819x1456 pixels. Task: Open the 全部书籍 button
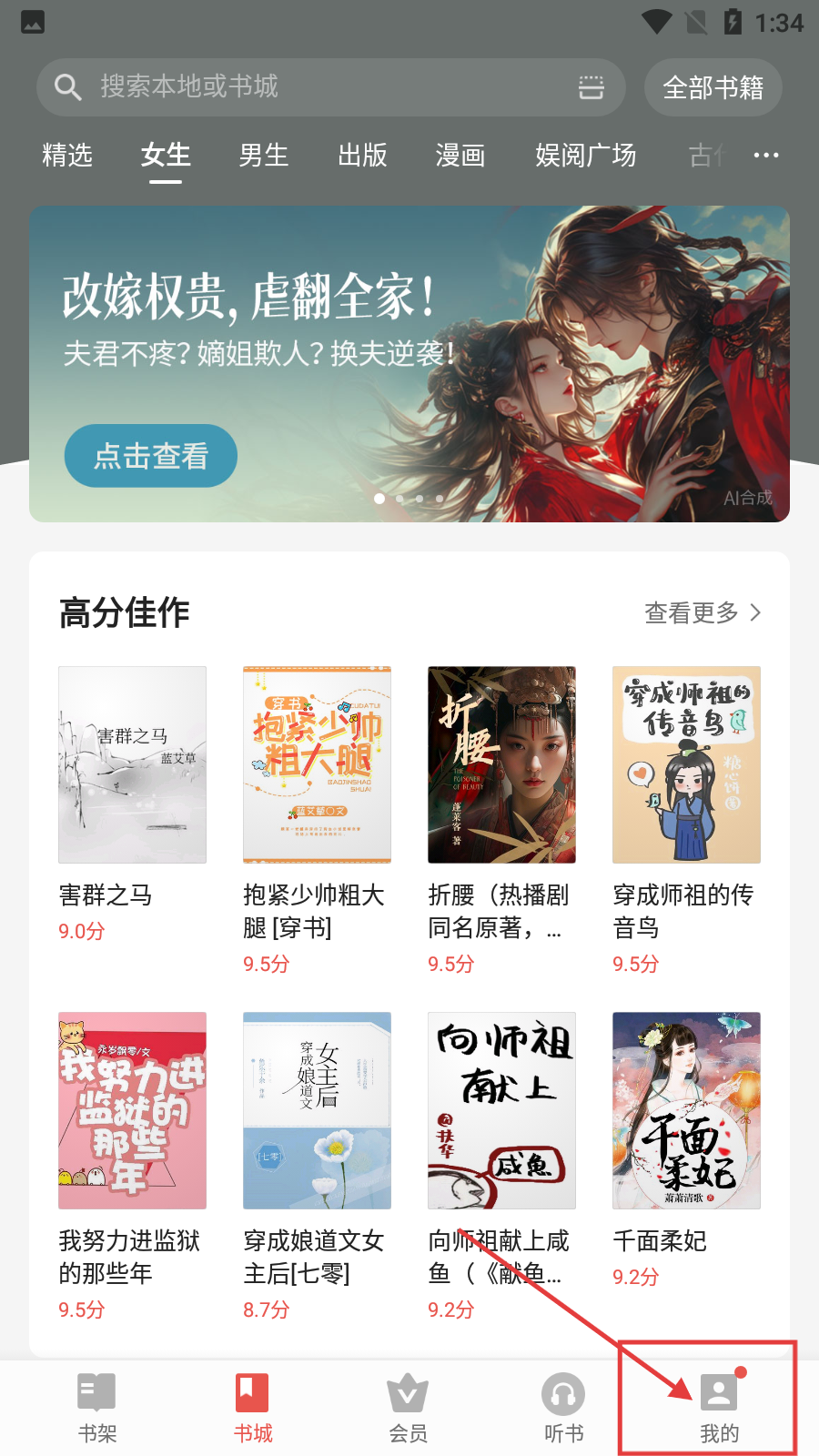(713, 87)
